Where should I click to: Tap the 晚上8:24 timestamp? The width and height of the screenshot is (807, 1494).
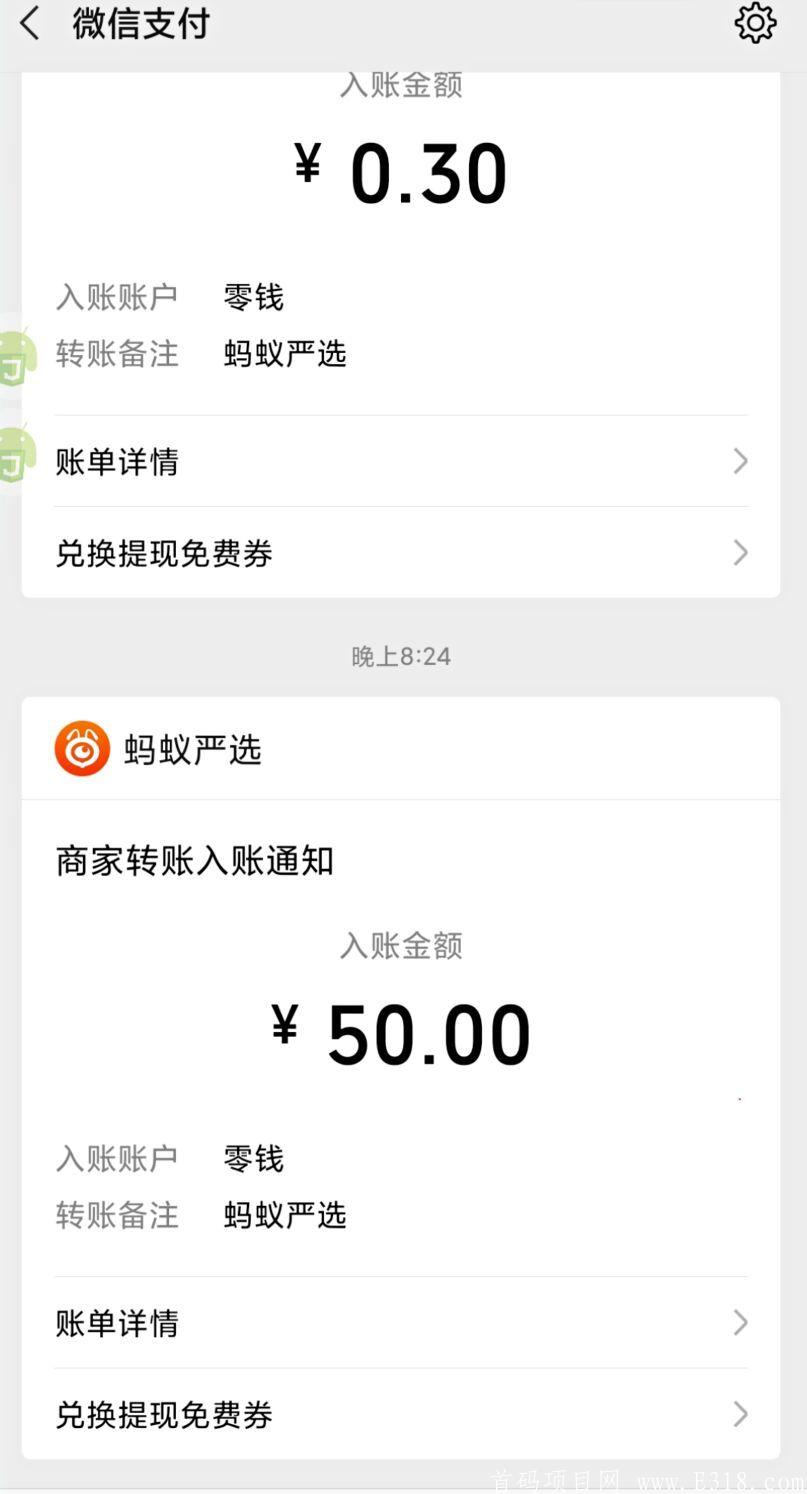401,656
